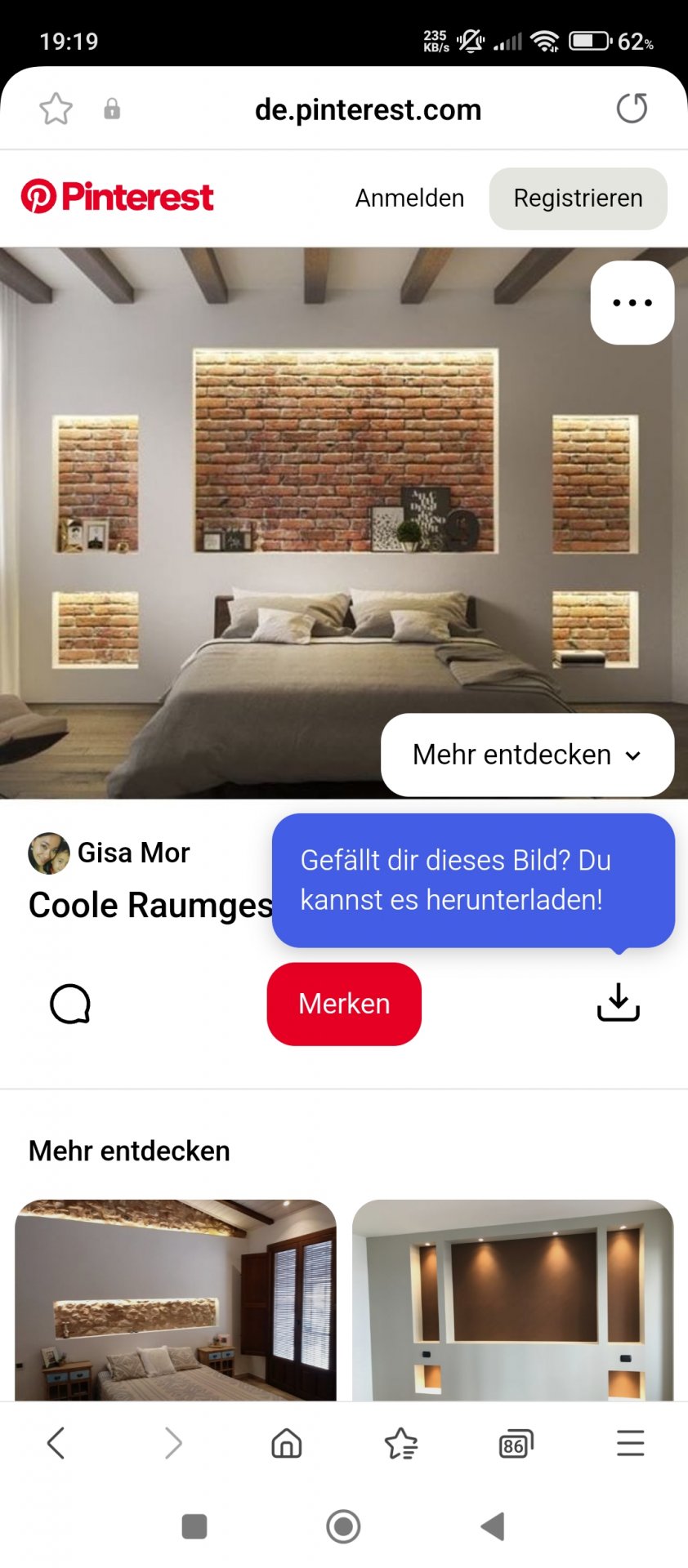Open the browser bookmarks list
Viewport: 688px width, 1568px height.
[x=401, y=1443]
